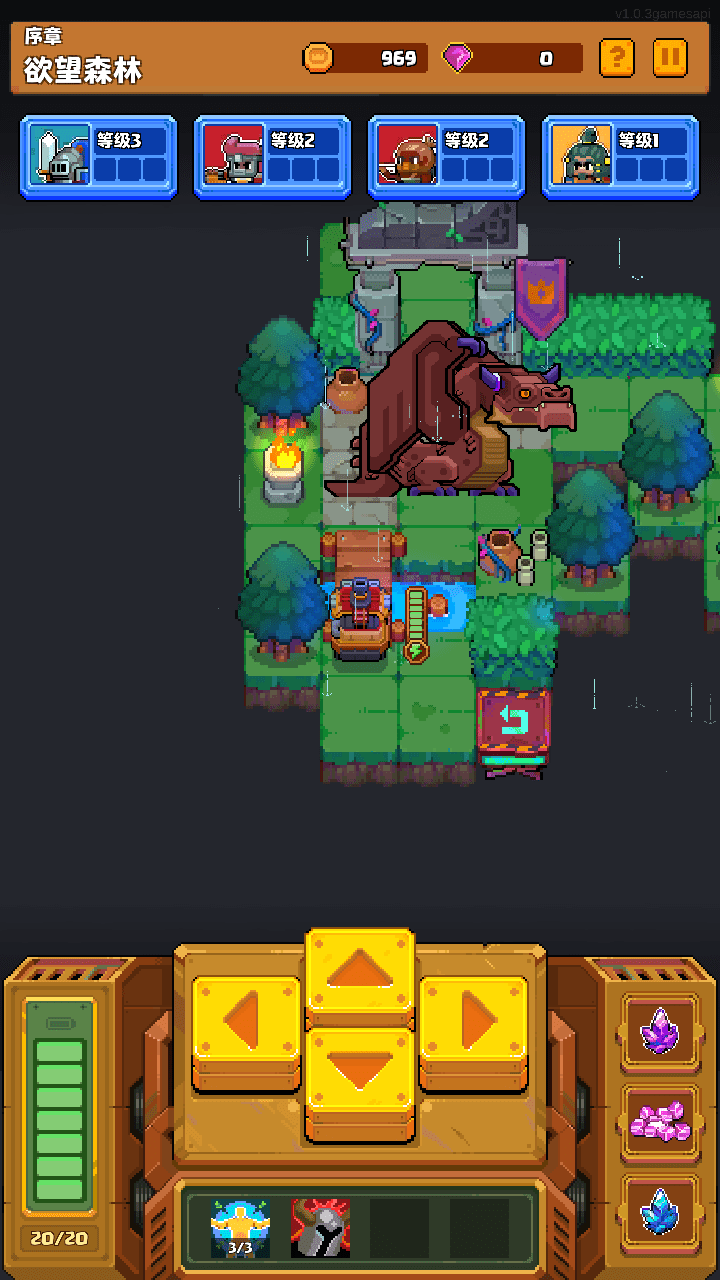Open the help question mark button

(617, 58)
